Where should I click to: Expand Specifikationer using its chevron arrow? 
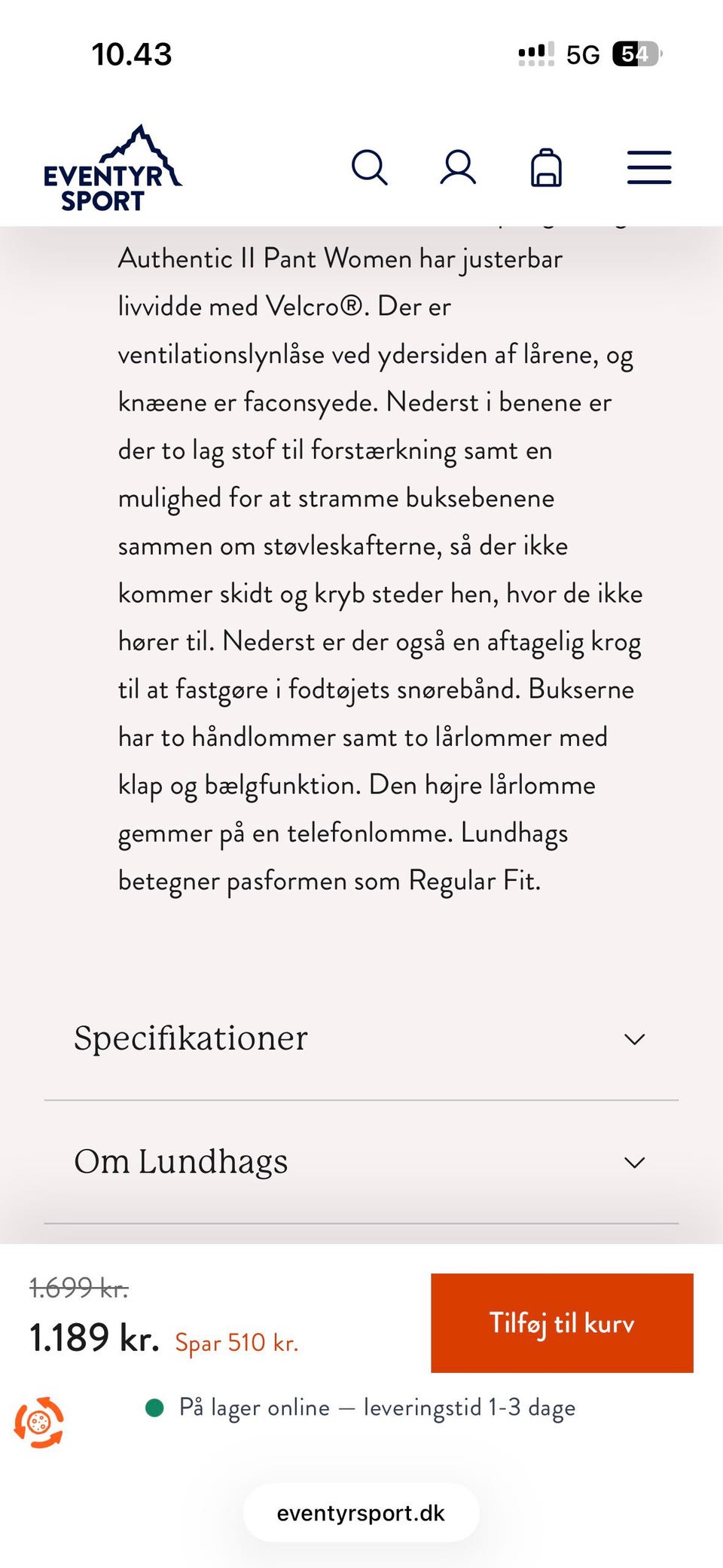tap(635, 1039)
